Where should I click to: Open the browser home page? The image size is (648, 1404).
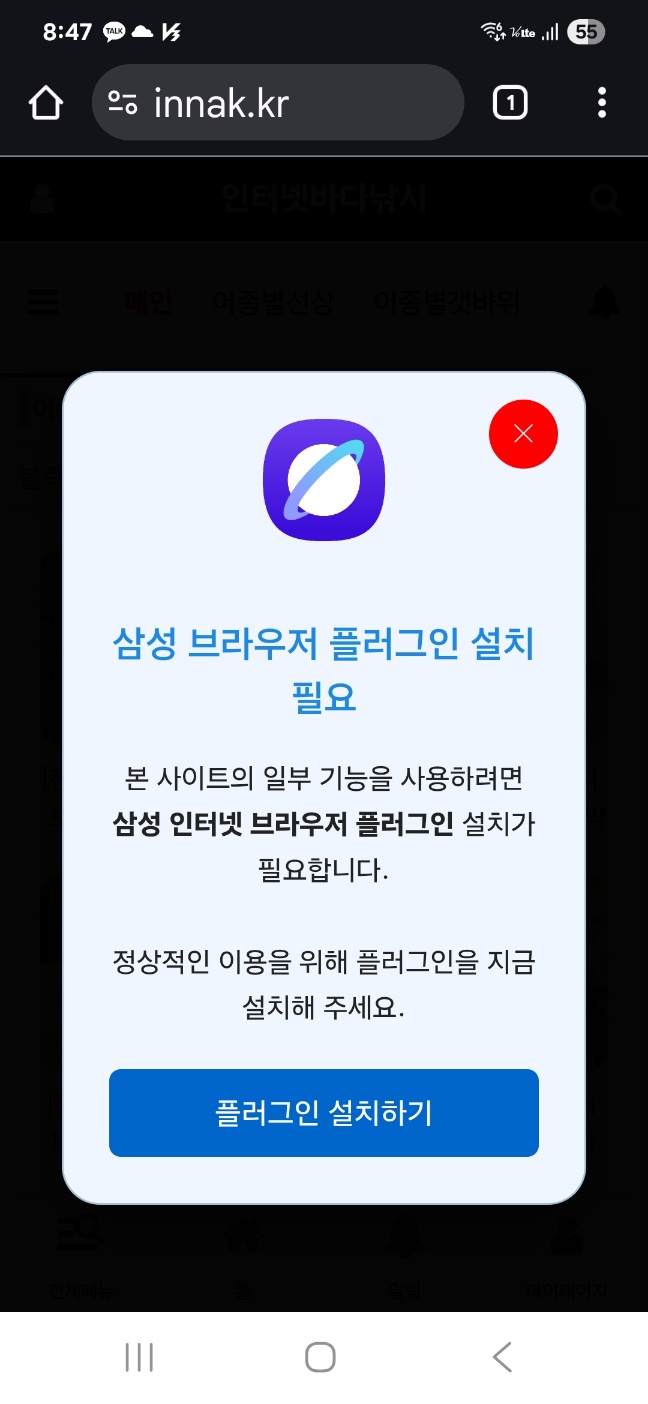coord(46,103)
